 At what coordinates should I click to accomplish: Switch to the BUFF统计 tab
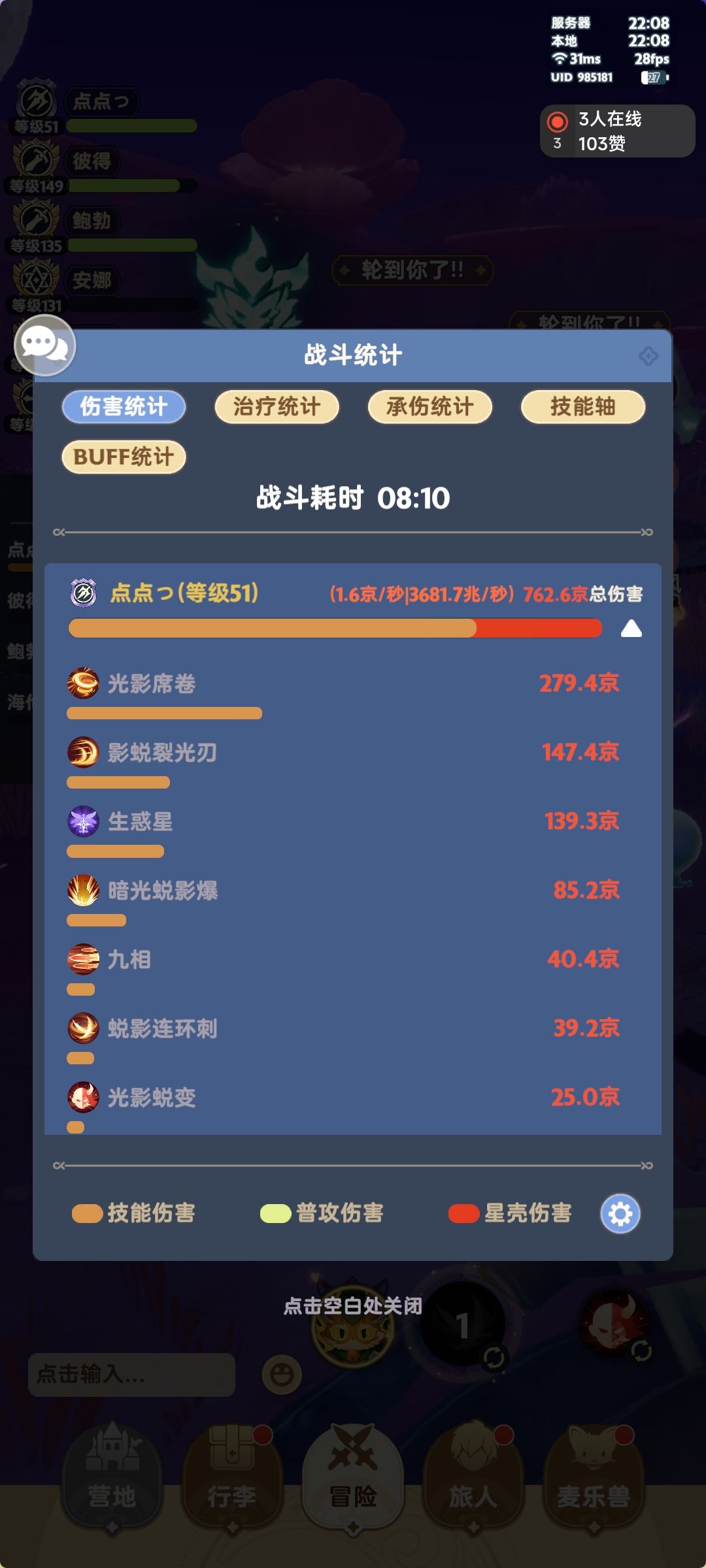tap(123, 457)
